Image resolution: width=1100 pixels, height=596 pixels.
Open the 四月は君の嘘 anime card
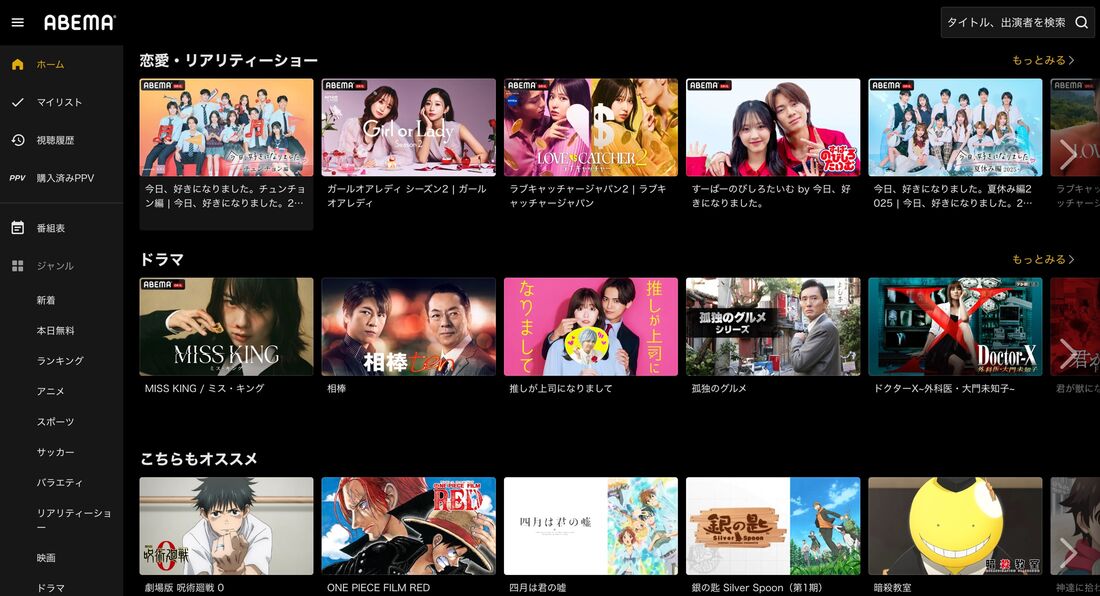[x=590, y=526]
